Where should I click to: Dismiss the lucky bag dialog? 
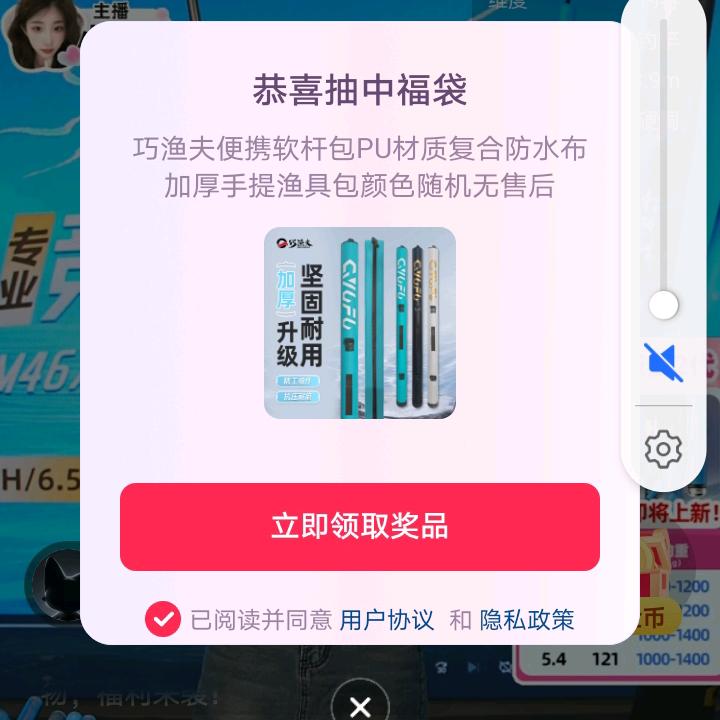tap(360, 705)
